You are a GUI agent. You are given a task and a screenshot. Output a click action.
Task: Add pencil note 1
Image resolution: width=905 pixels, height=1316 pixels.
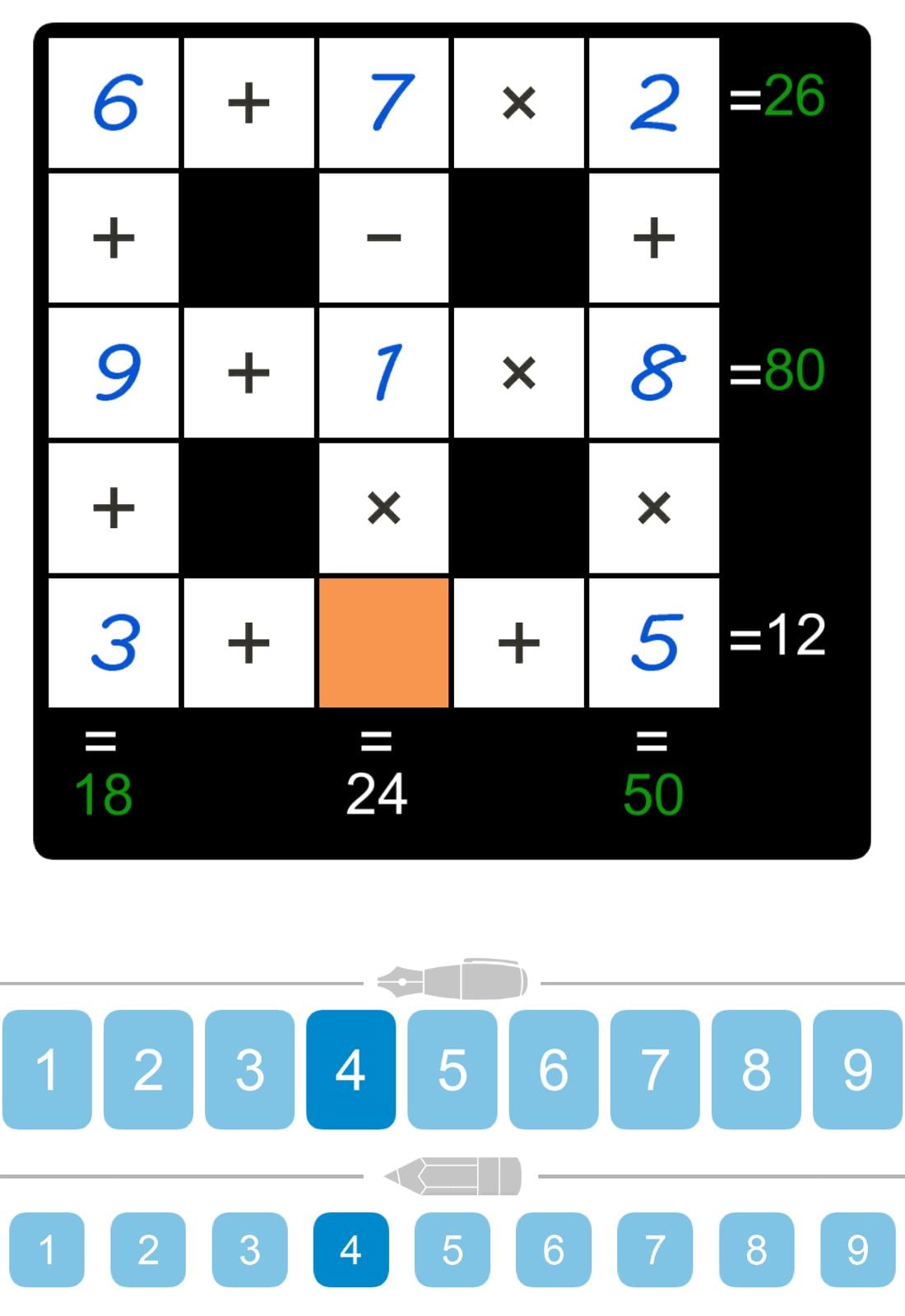(47, 1249)
